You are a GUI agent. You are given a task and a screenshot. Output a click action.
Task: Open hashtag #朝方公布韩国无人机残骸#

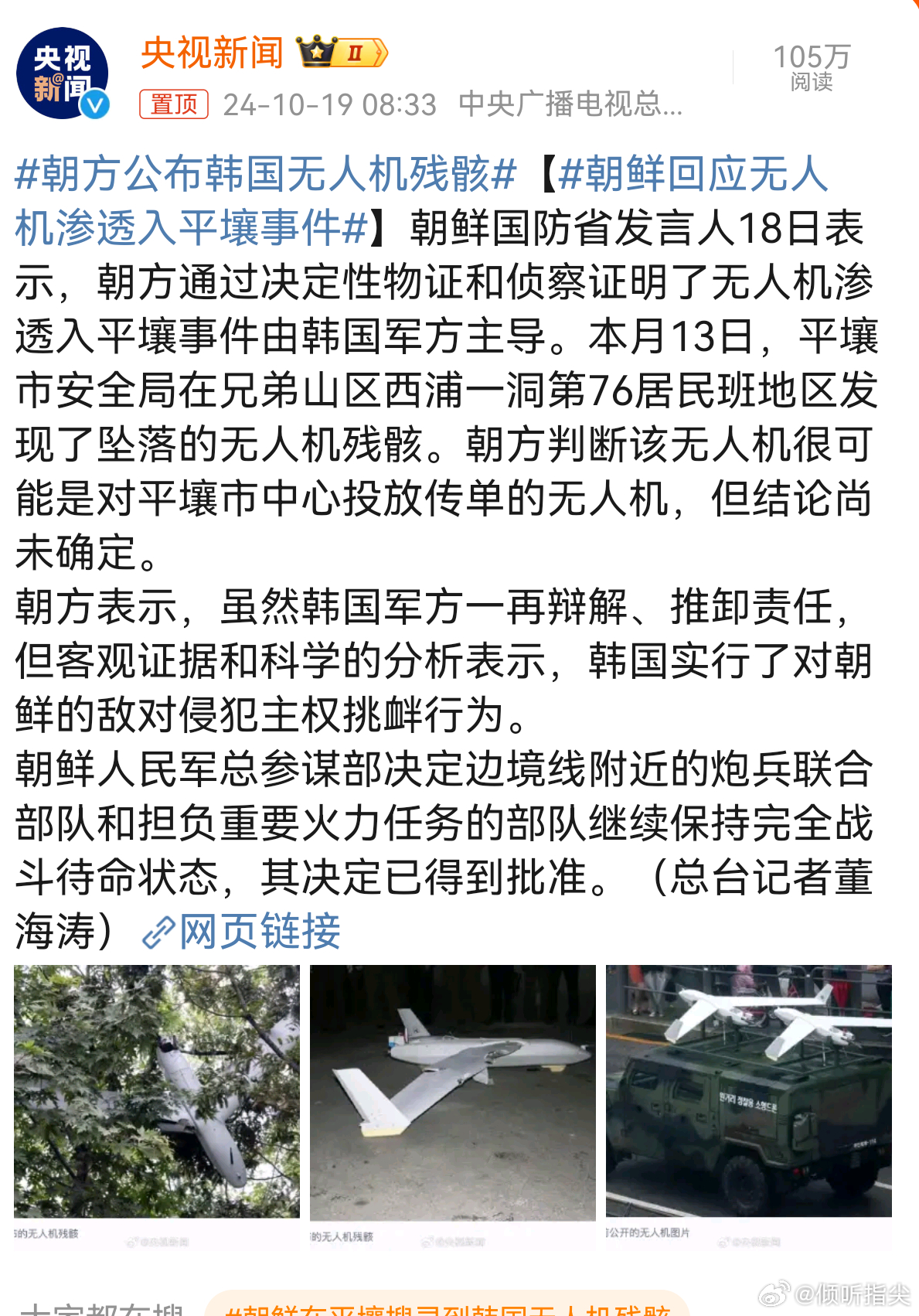265,173
